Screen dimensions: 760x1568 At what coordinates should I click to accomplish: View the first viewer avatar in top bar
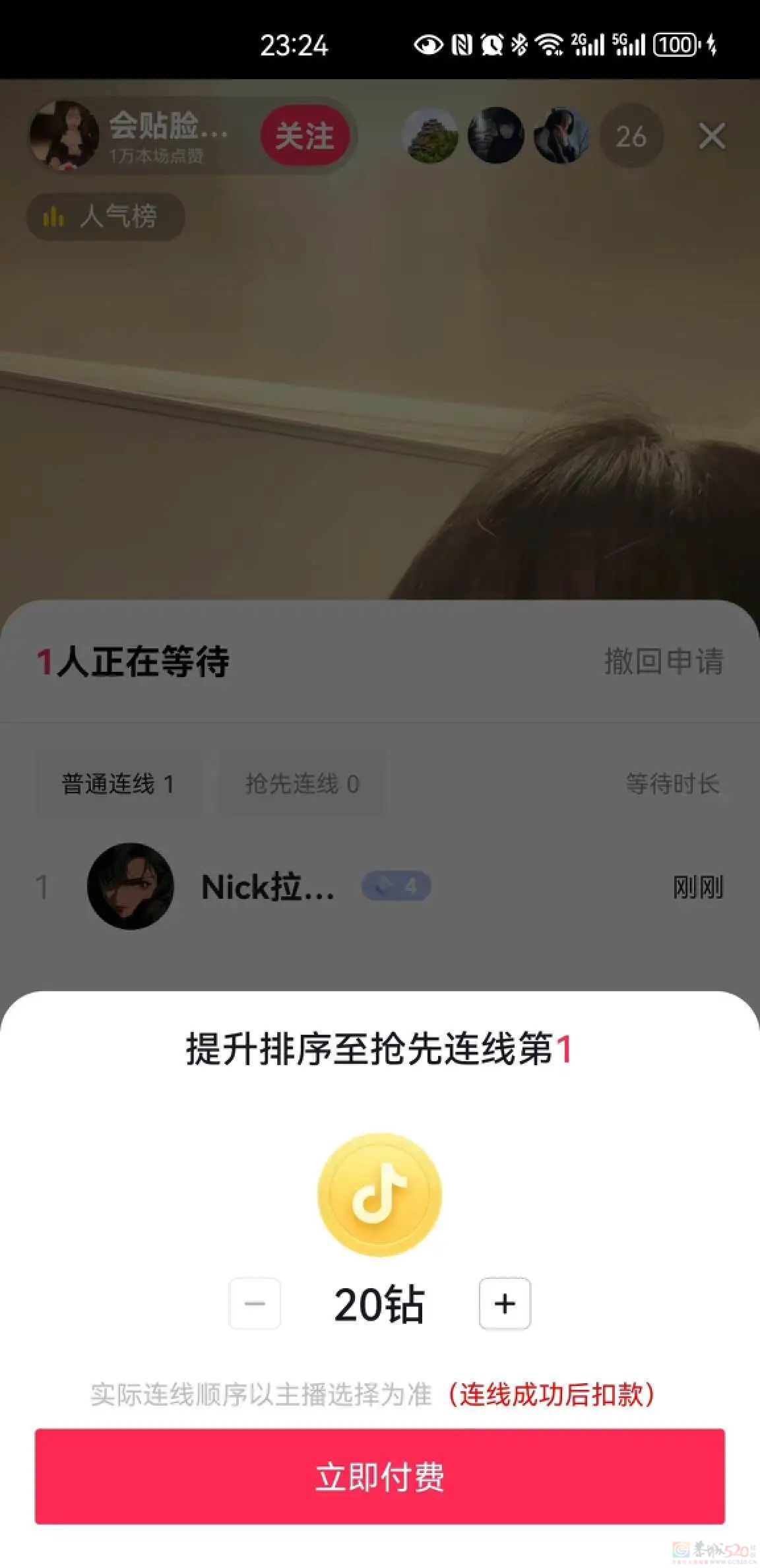pyautogui.click(x=432, y=135)
